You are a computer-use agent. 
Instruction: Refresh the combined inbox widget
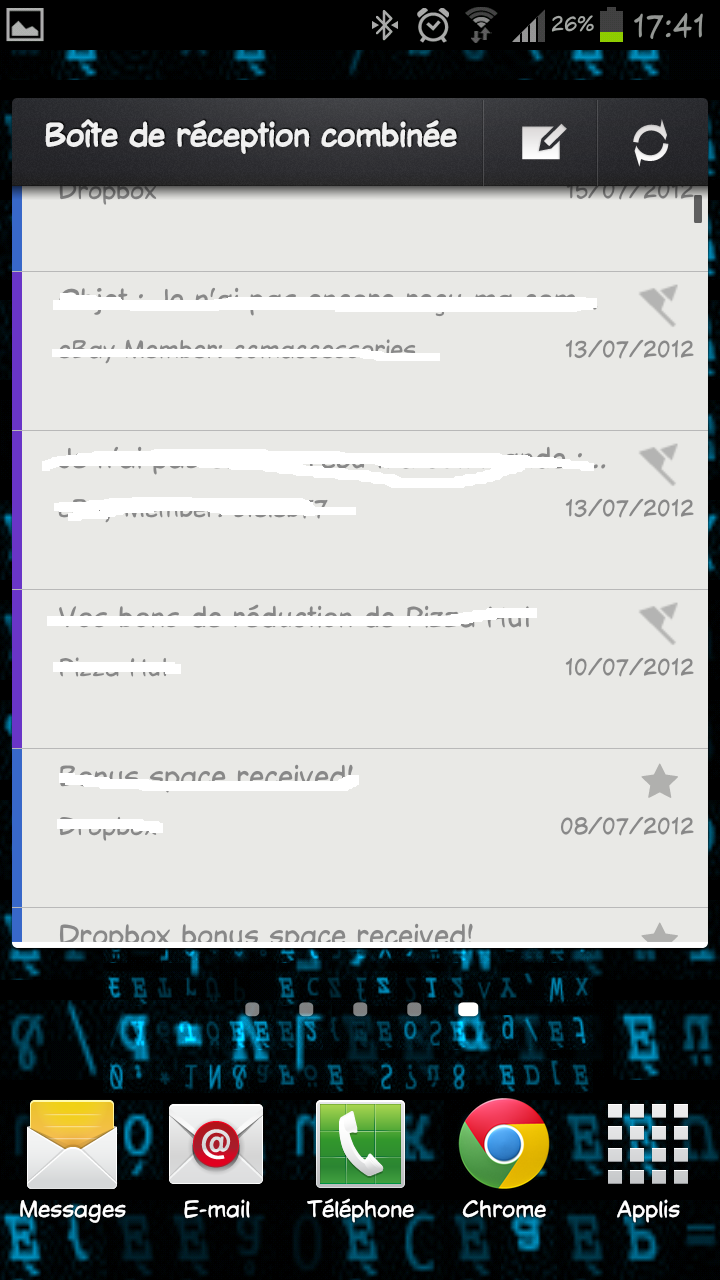coord(651,143)
